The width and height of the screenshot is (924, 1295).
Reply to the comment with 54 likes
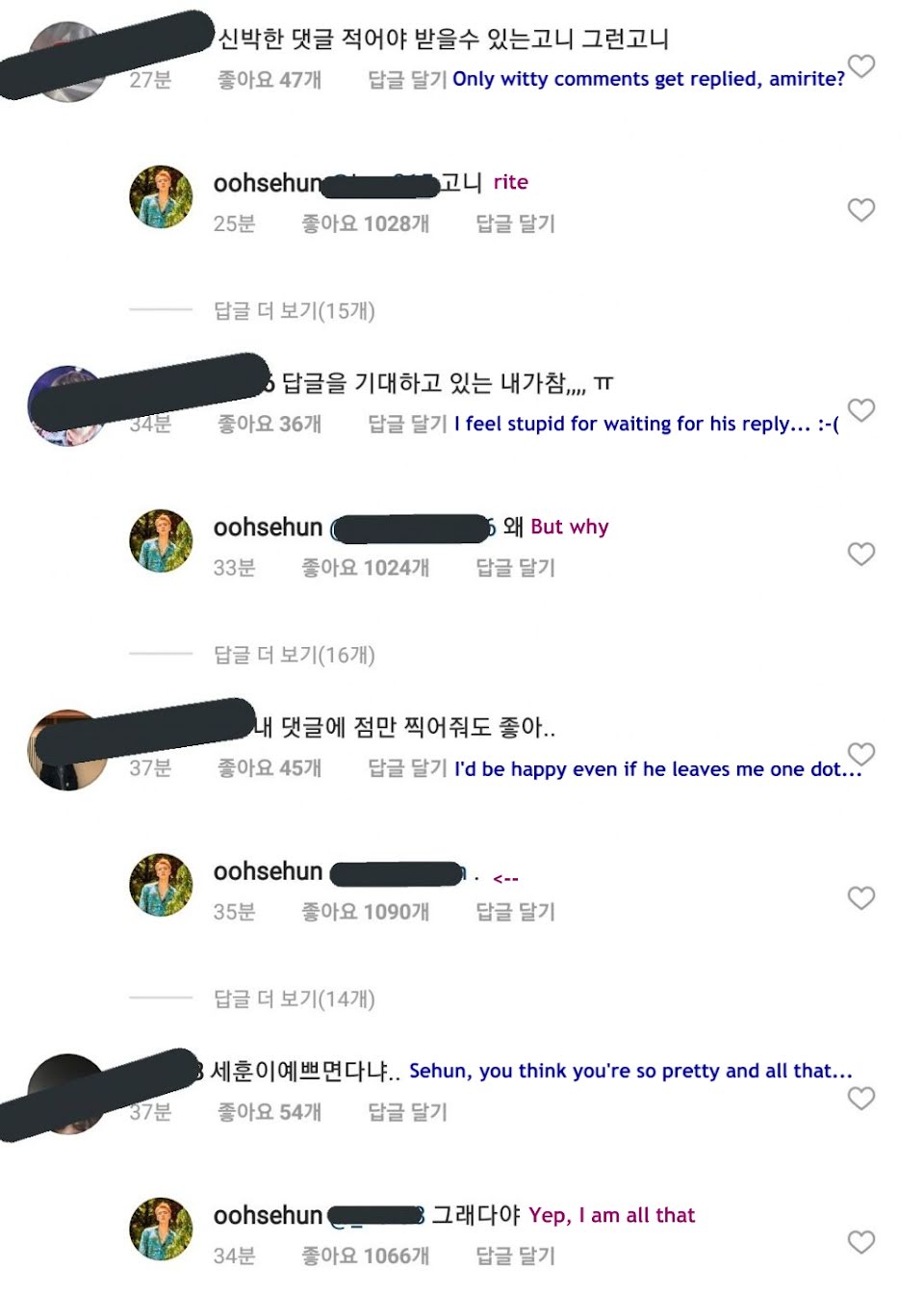coord(408,1112)
